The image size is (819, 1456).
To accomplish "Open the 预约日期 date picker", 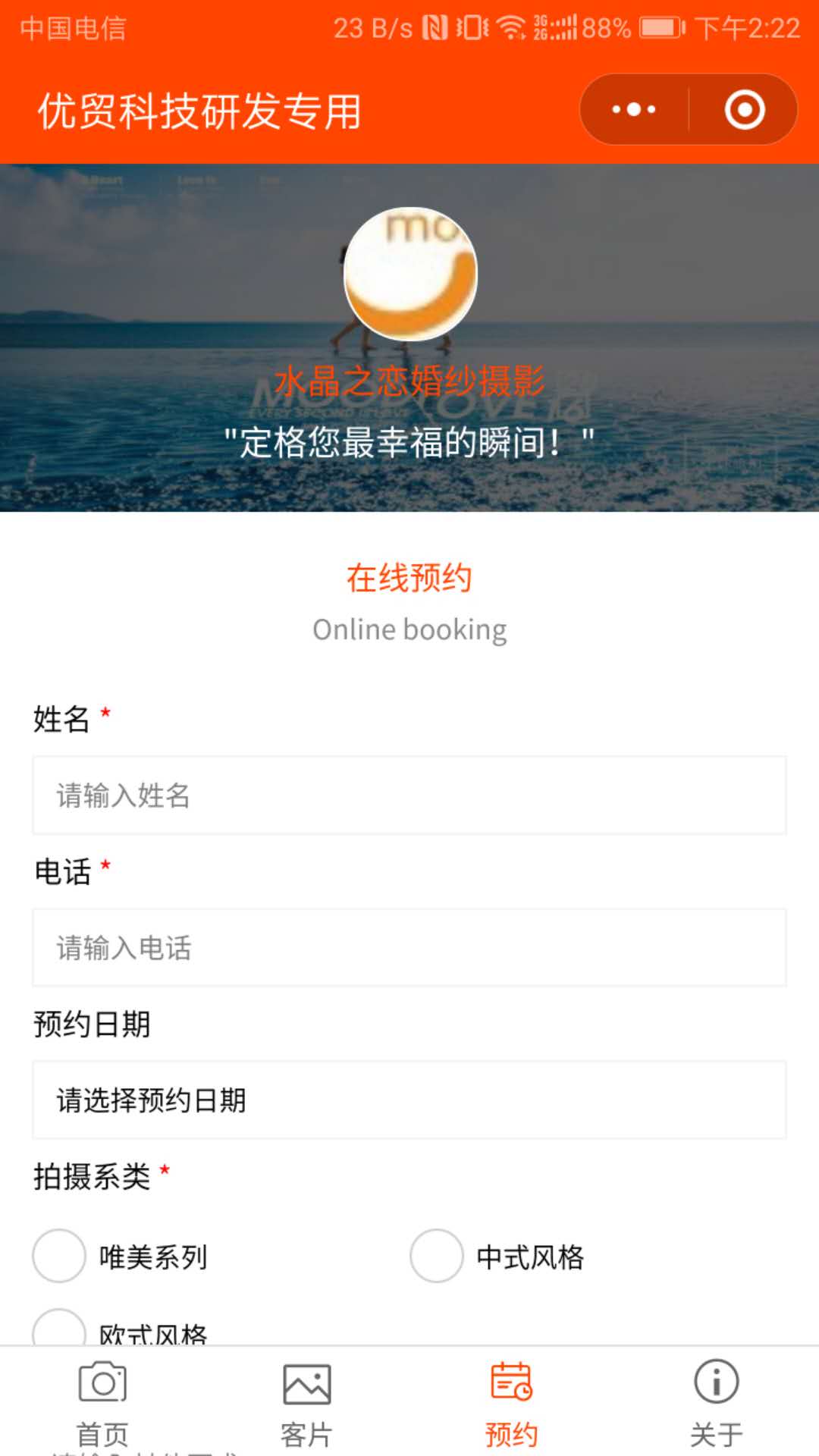I will [409, 1100].
